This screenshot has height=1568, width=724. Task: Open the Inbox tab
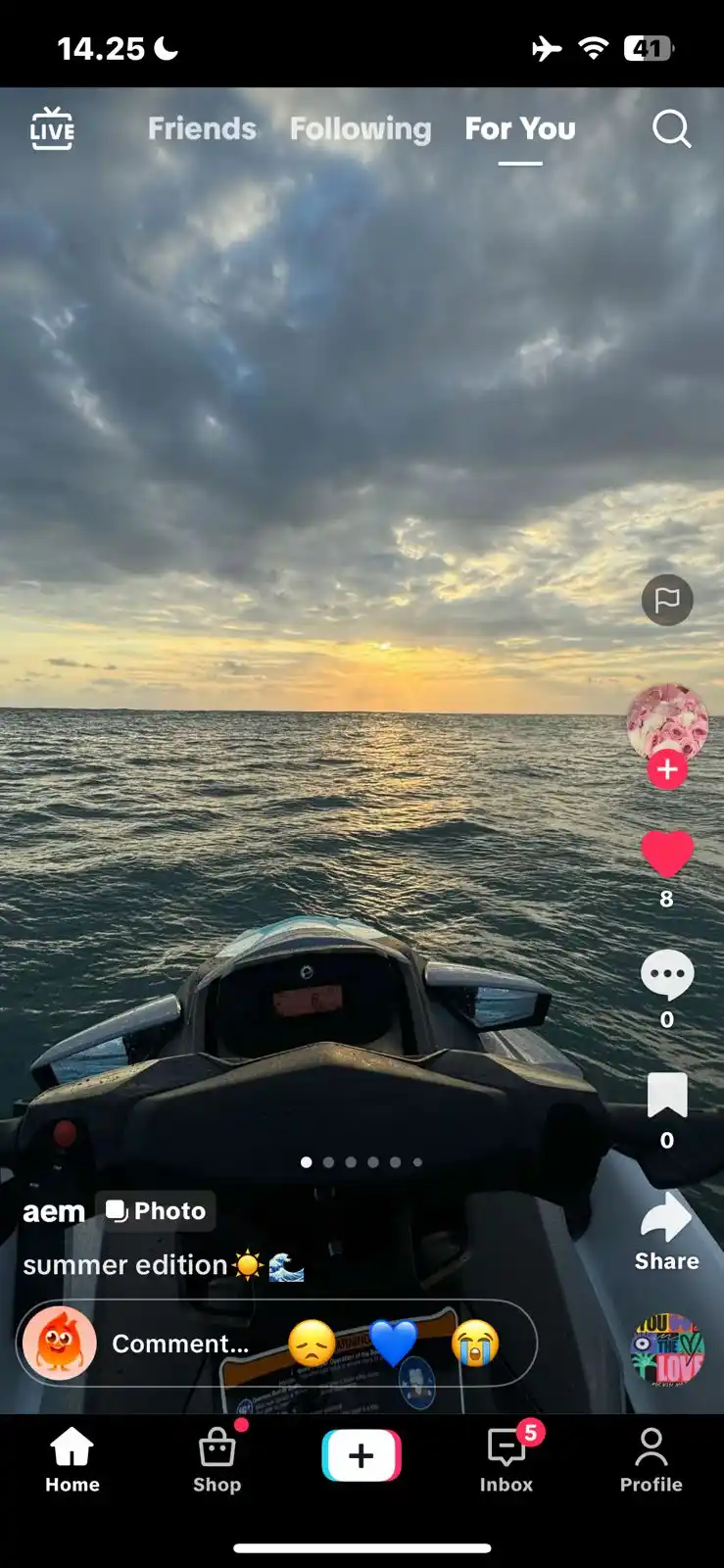click(507, 1459)
